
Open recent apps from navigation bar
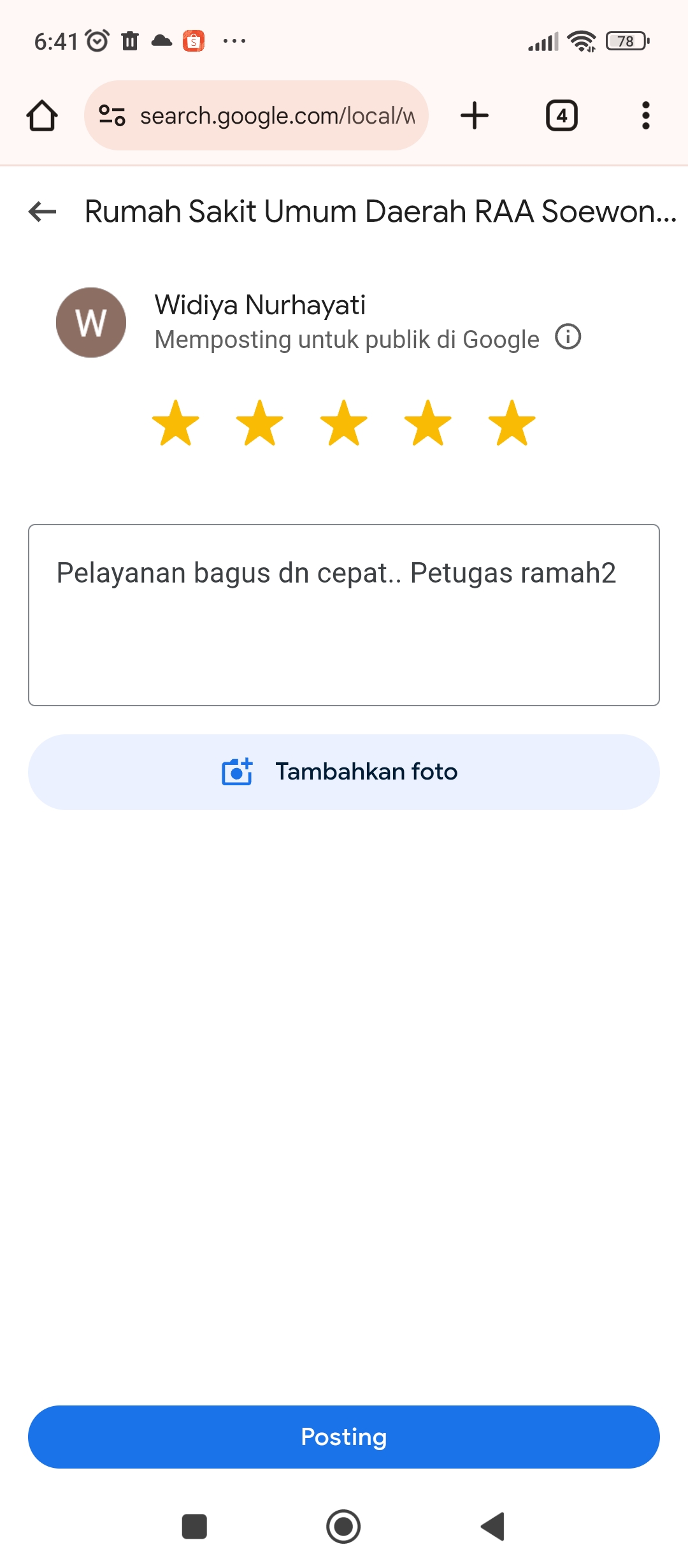[194, 1527]
